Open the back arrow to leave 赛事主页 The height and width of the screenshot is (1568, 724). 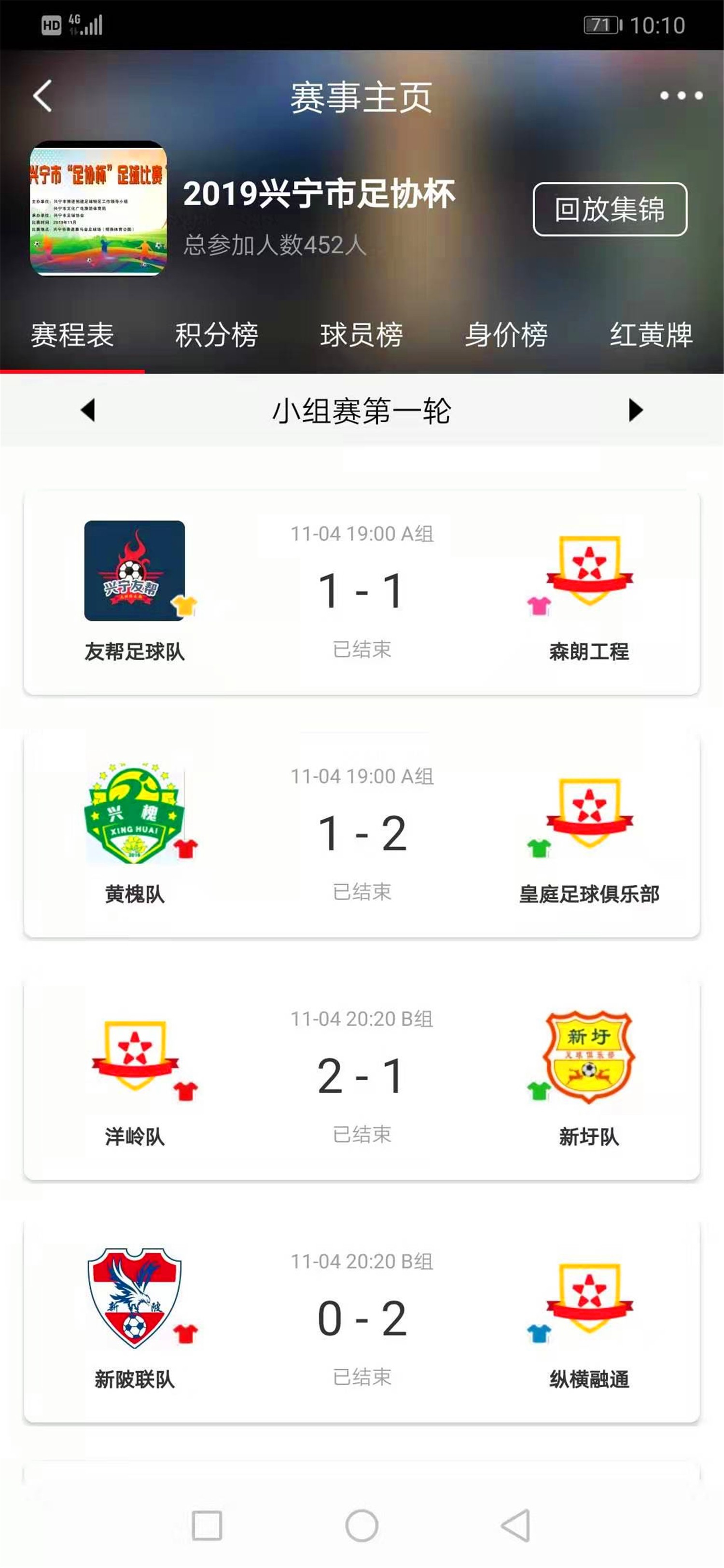tap(41, 96)
